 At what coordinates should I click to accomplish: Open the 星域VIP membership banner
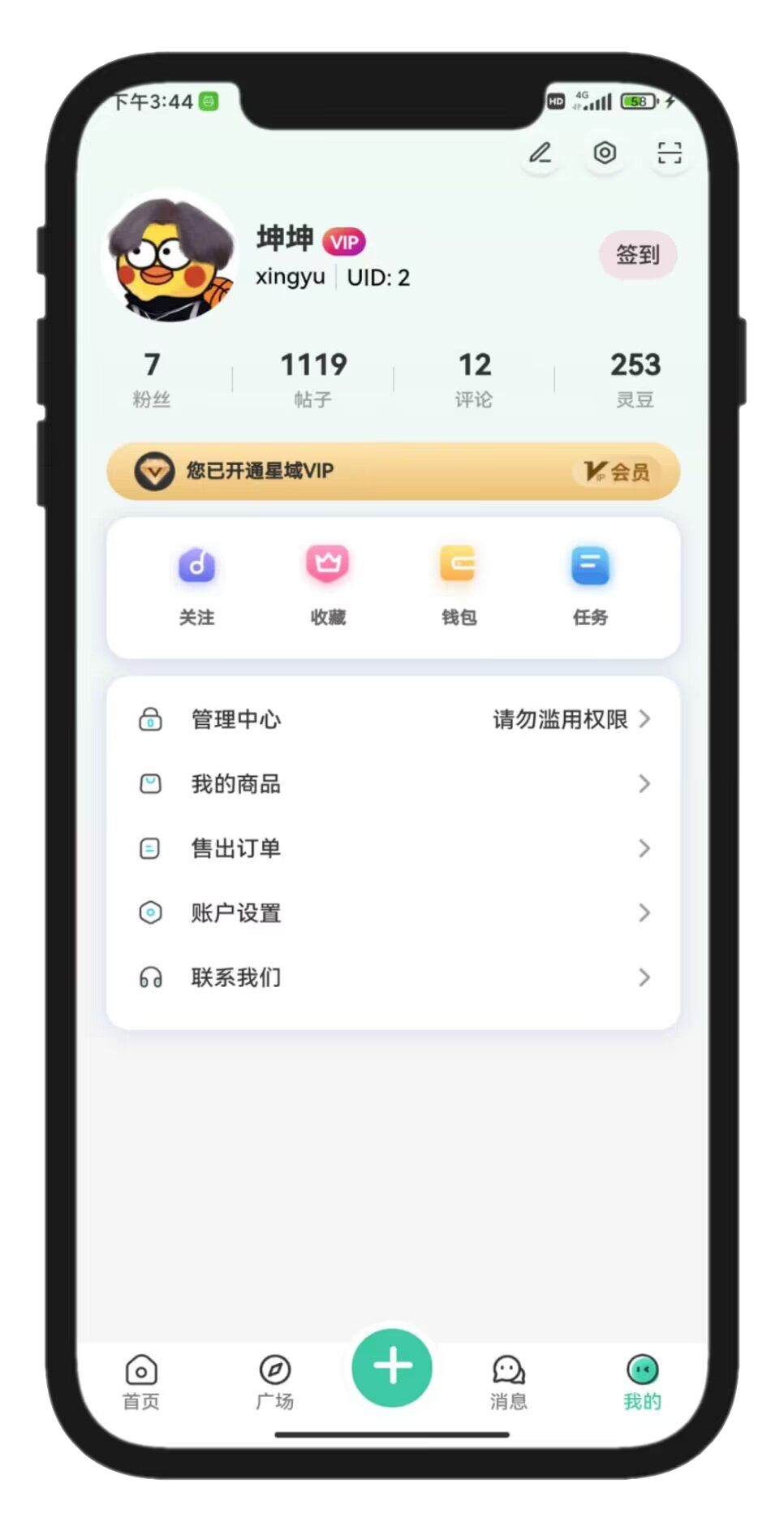(x=393, y=472)
